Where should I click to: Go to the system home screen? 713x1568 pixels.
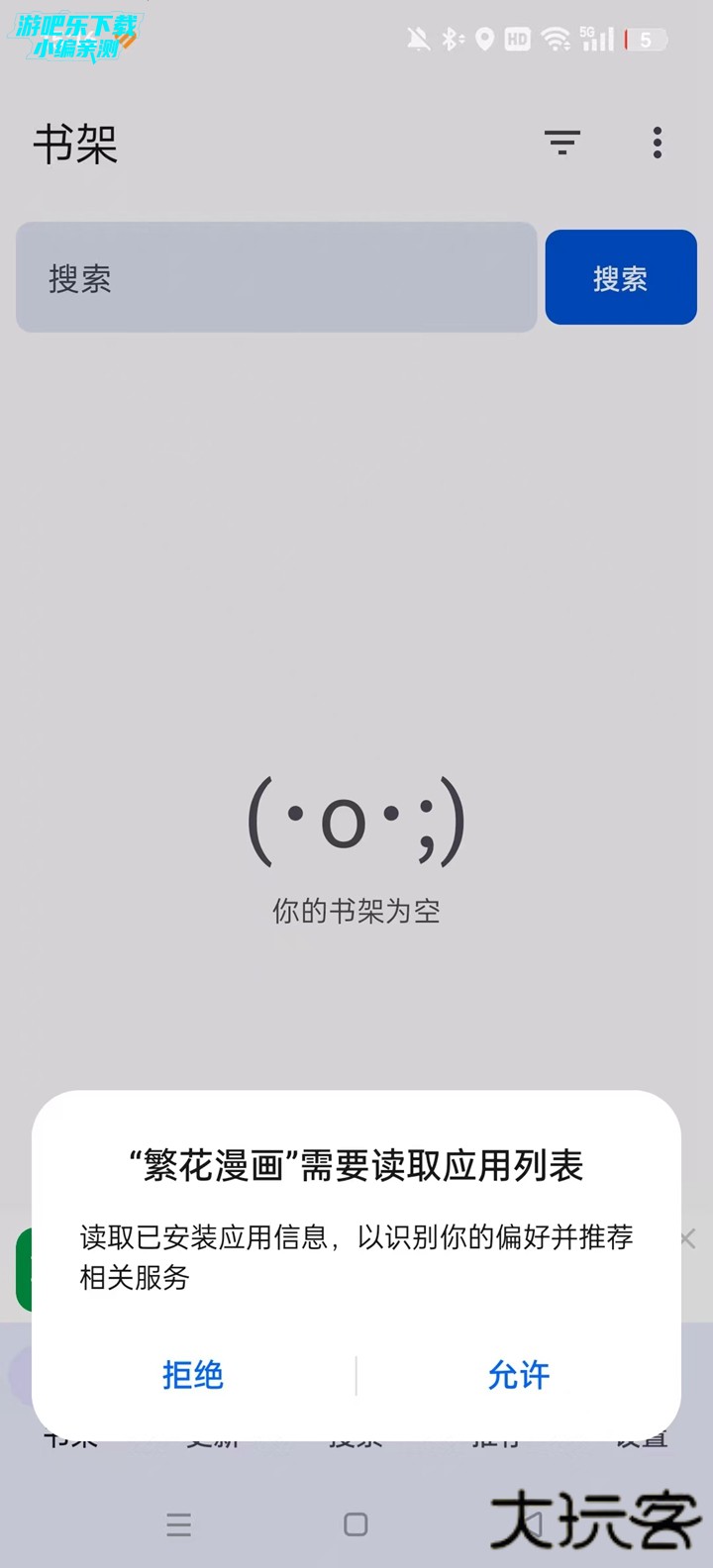(356, 1524)
